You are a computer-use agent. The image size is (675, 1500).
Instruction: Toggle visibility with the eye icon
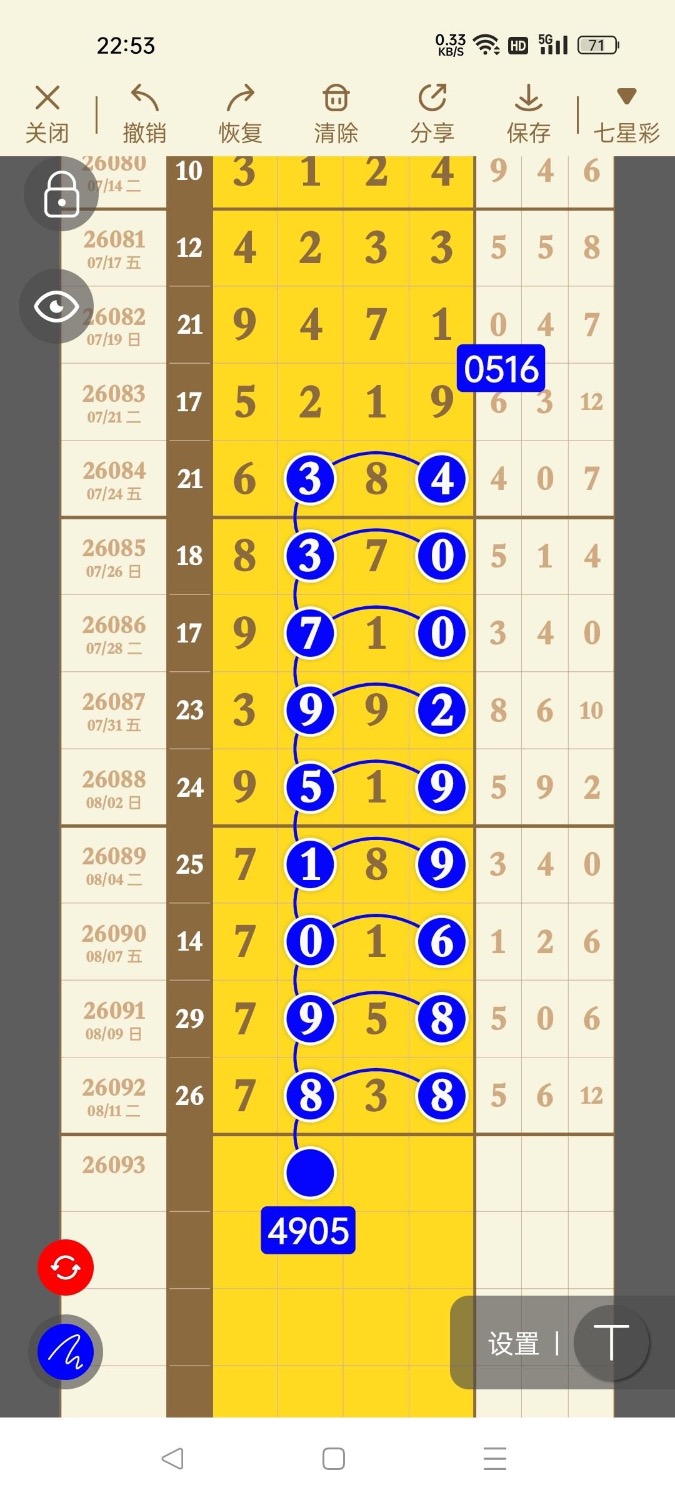point(56,306)
